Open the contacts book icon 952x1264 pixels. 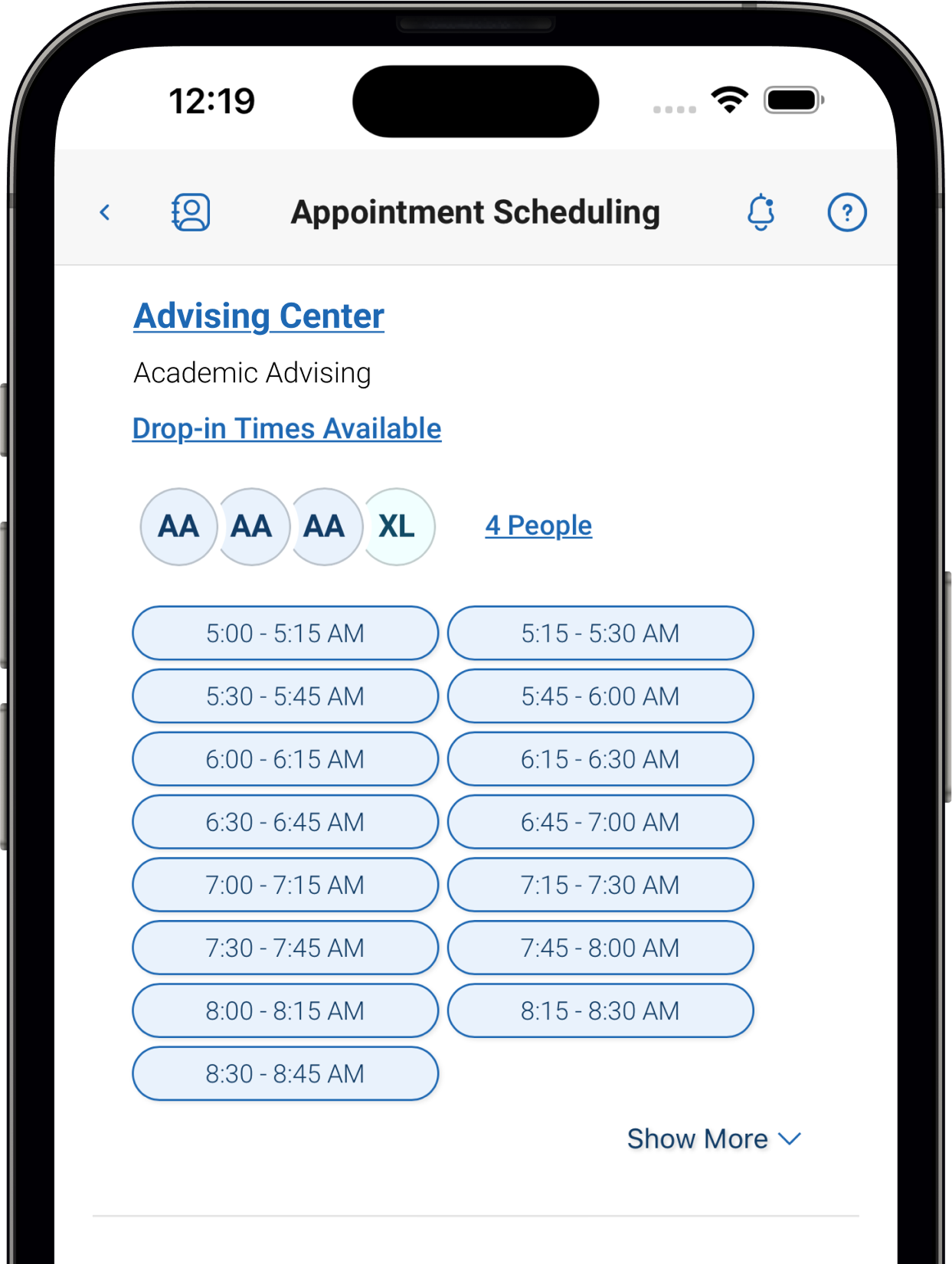(190, 212)
